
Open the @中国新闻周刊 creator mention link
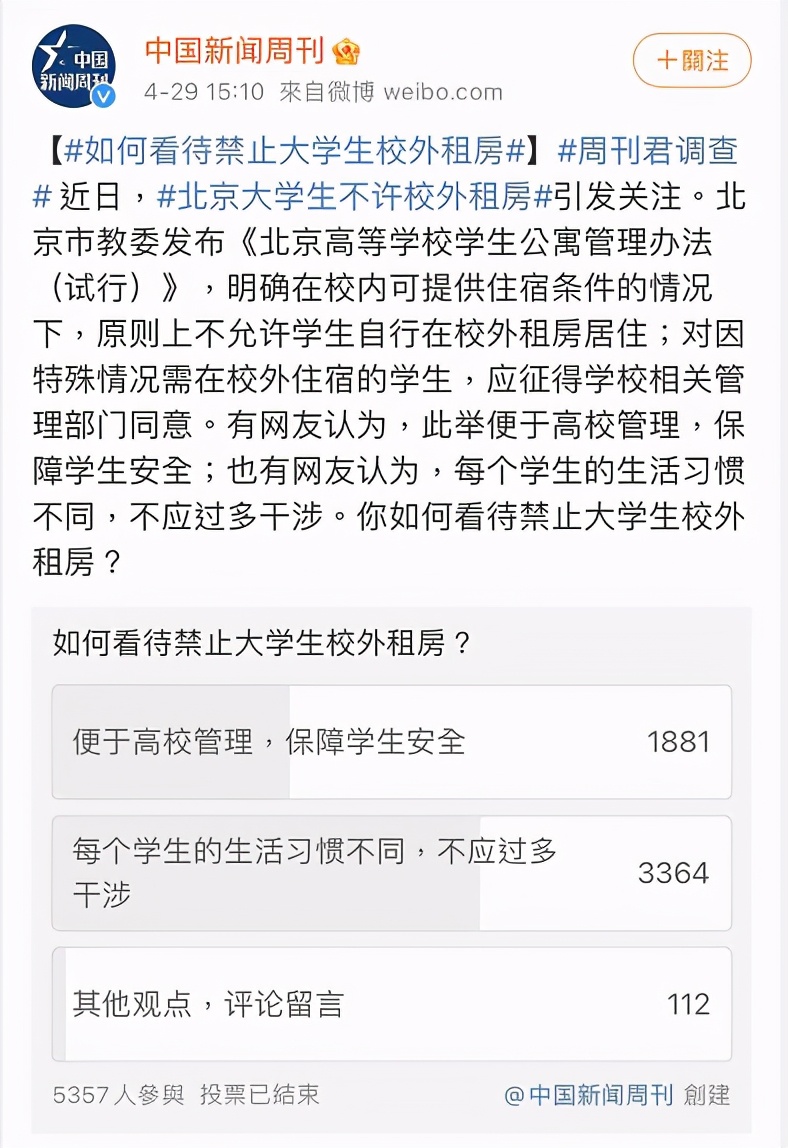[589, 1096]
